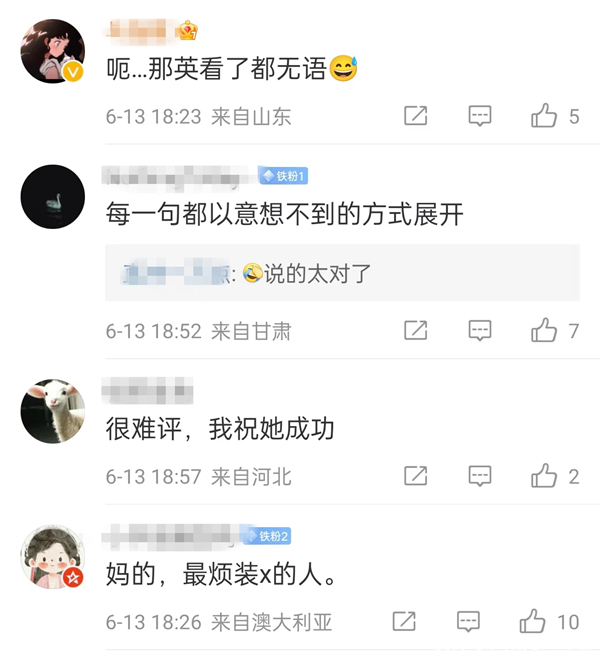This screenshot has height=657, width=600.
Task: Open the lamb avatar commenter's profile
Action: pyautogui.click(x=53, y=411)
